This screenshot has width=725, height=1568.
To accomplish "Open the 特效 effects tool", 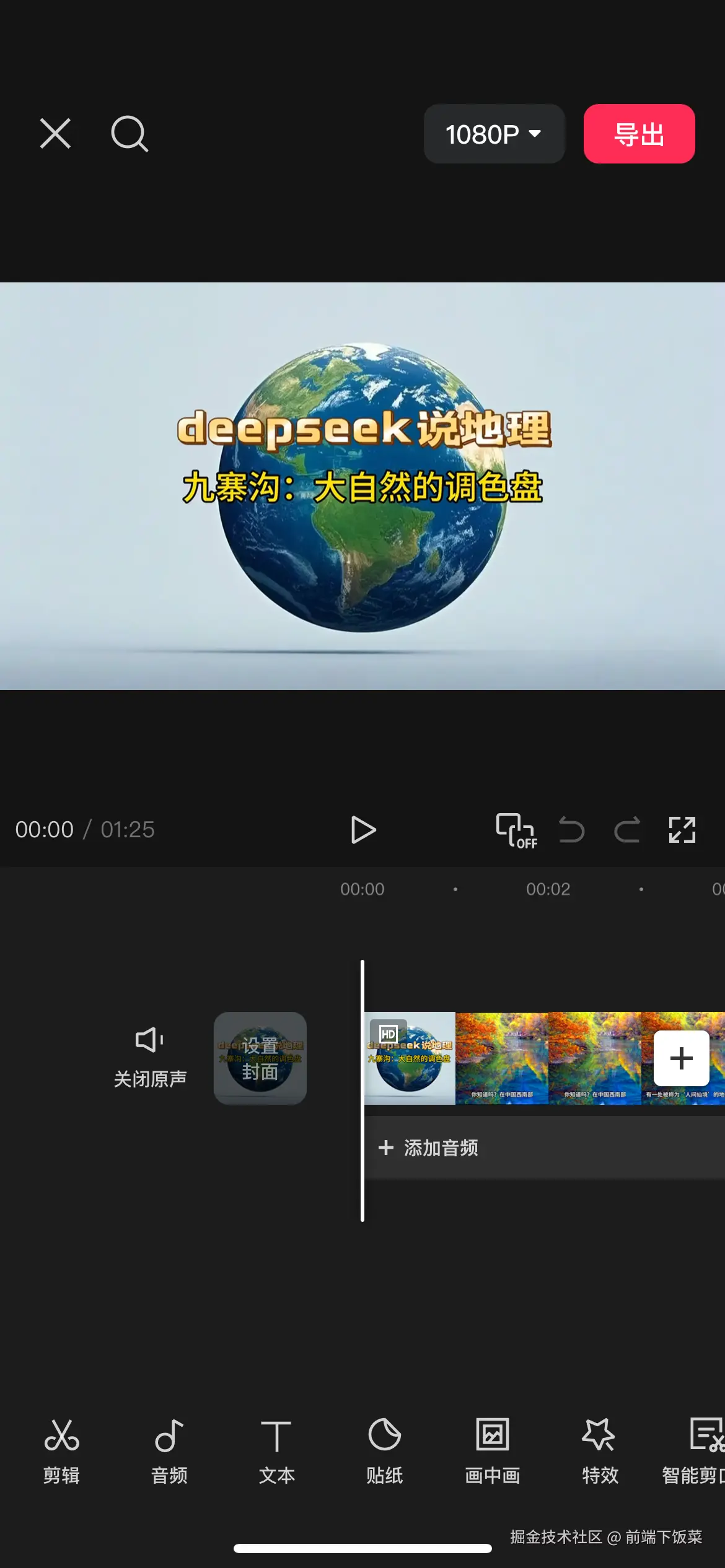I will (600, 1450).
